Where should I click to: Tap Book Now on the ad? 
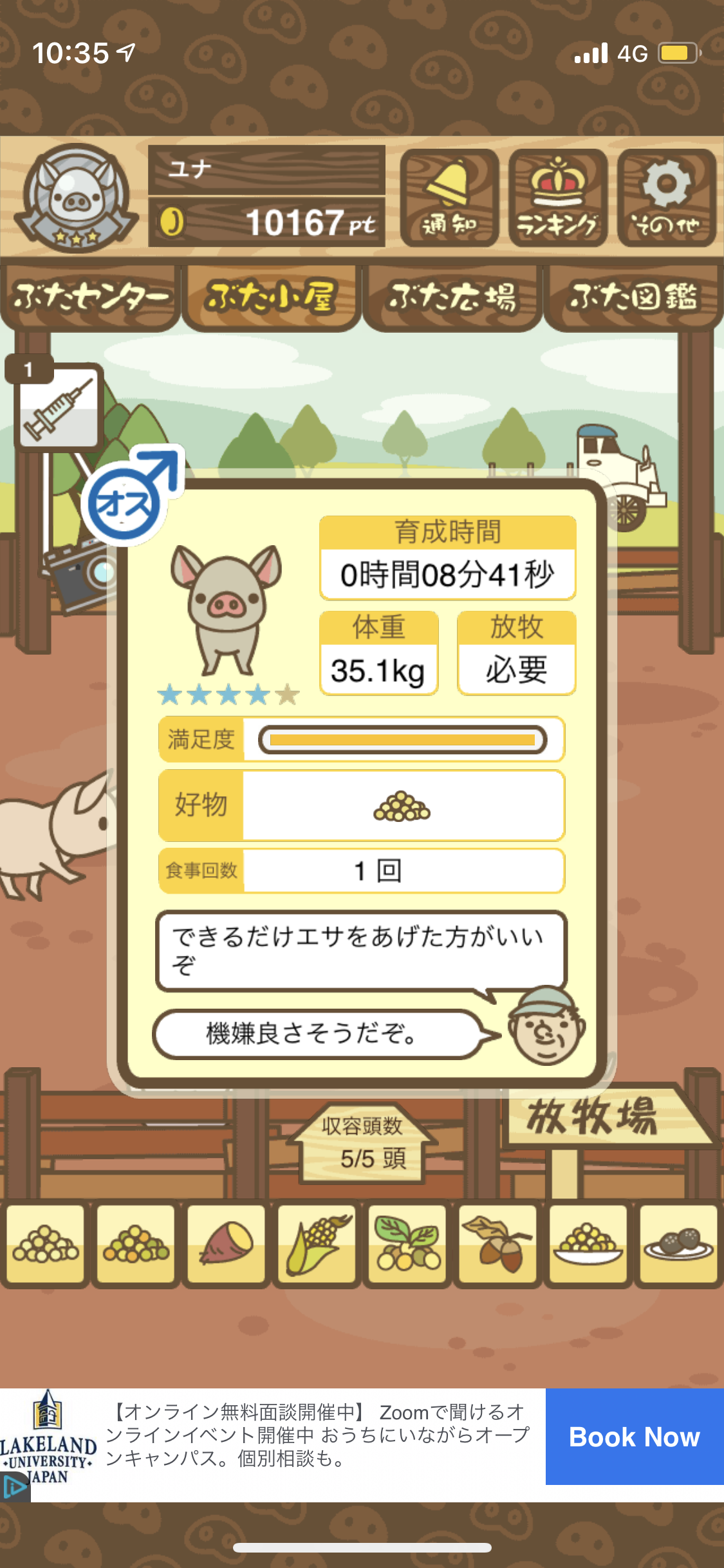click(635, 1437)
